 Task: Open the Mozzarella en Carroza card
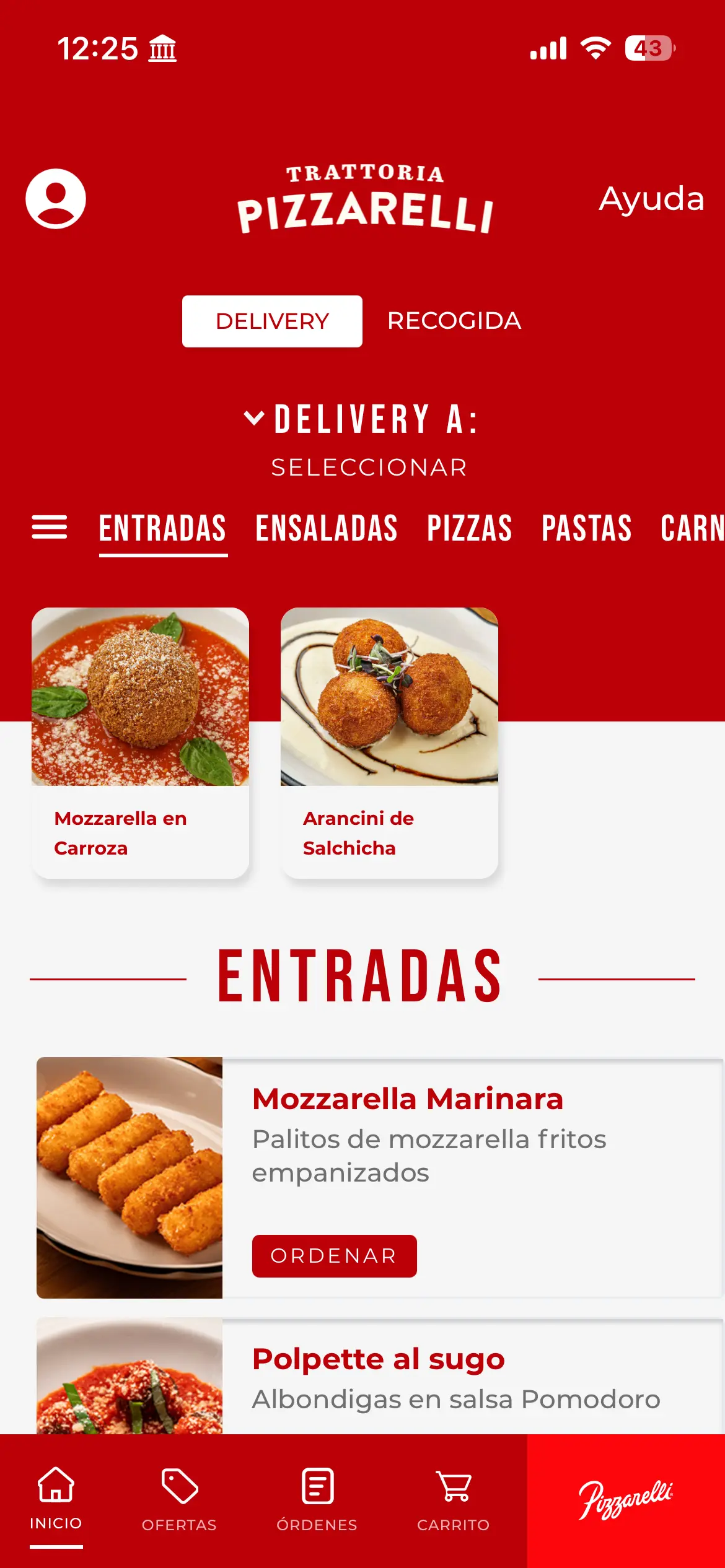141,743
